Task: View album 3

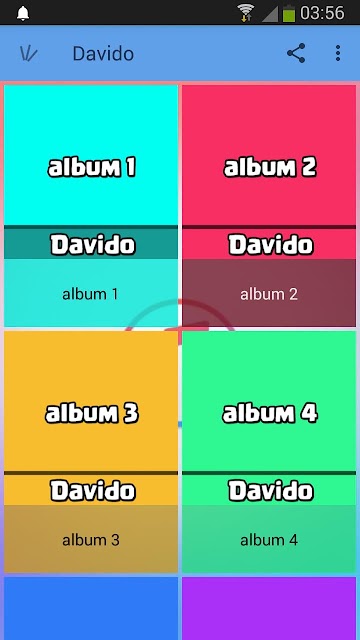Action: 91,452
